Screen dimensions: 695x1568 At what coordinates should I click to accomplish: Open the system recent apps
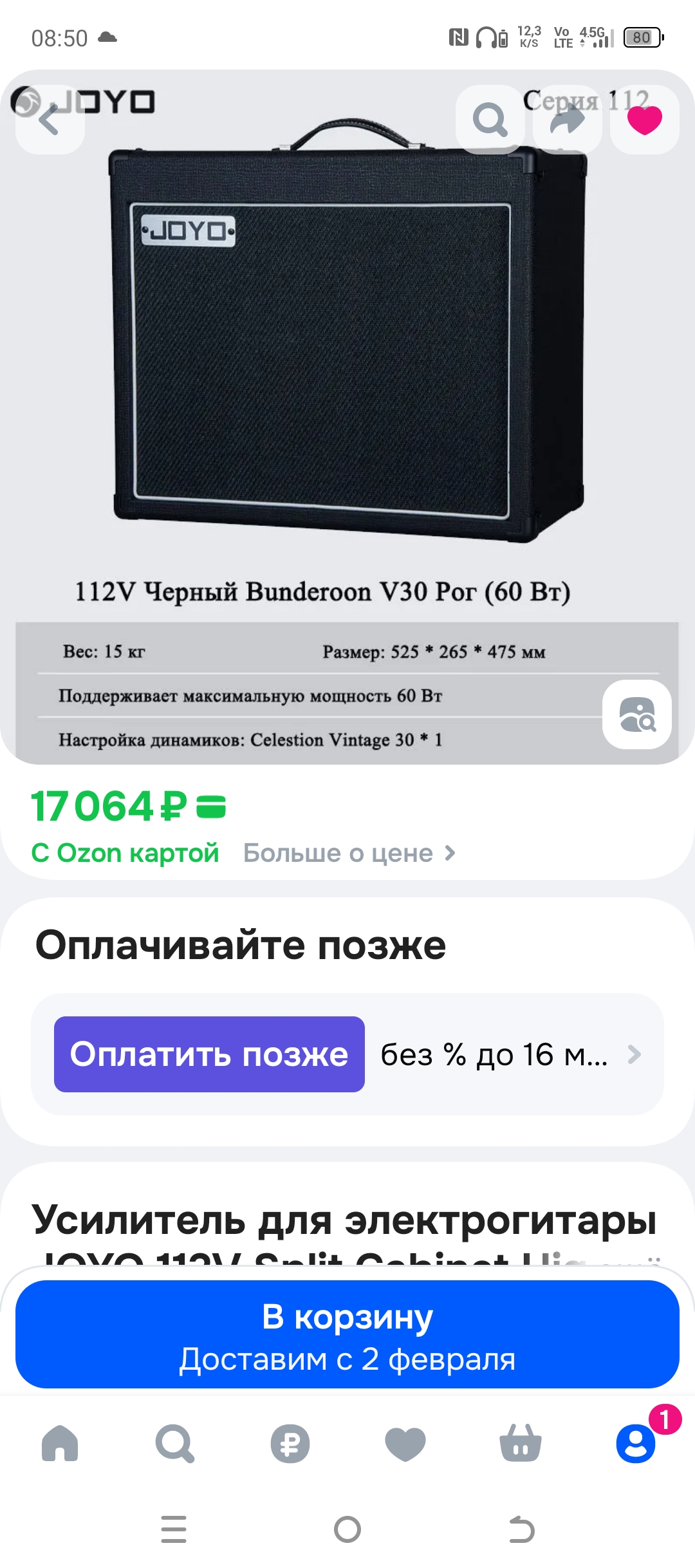click(174, 1529)
